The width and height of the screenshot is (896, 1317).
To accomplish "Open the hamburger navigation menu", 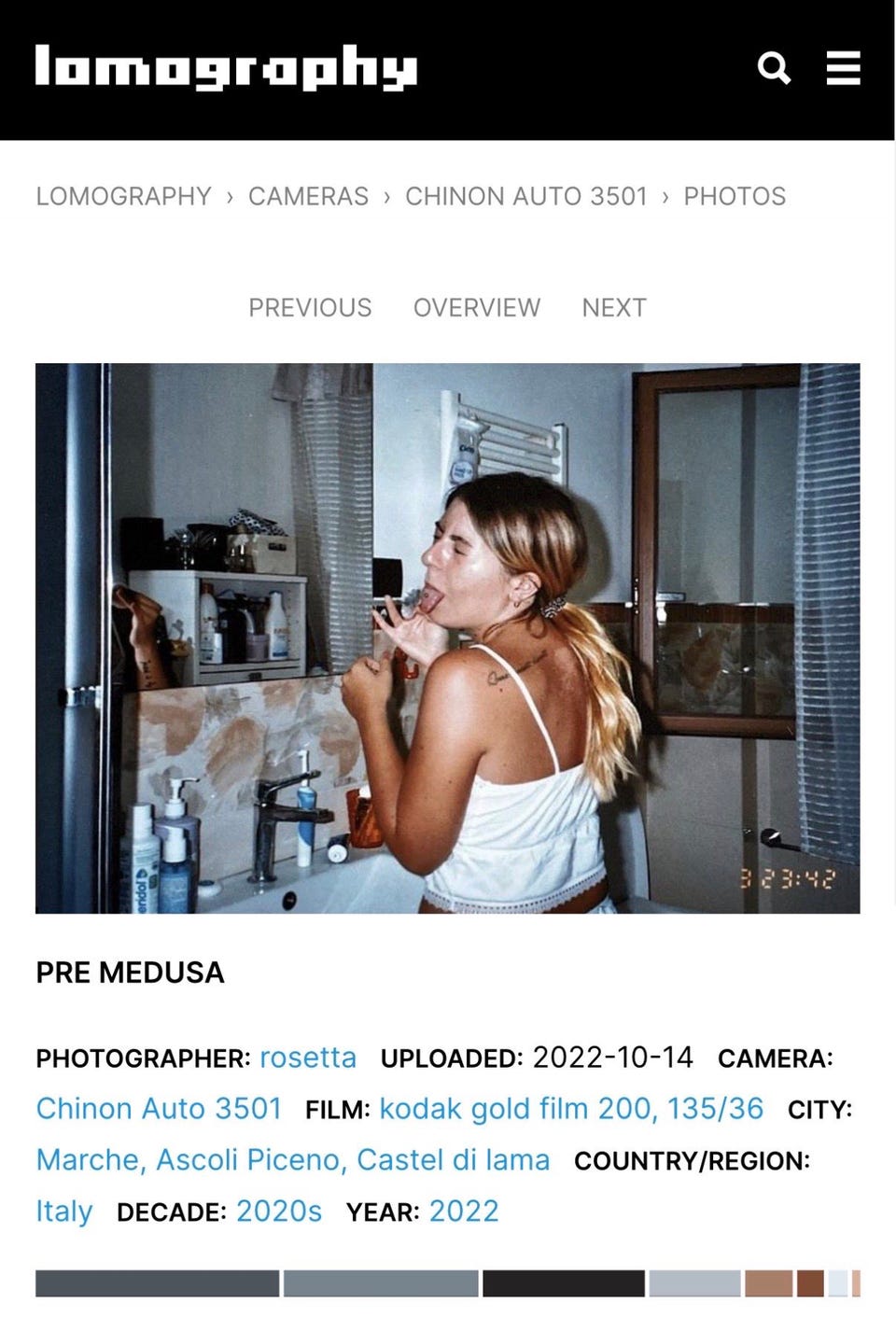I will [843, 68].
